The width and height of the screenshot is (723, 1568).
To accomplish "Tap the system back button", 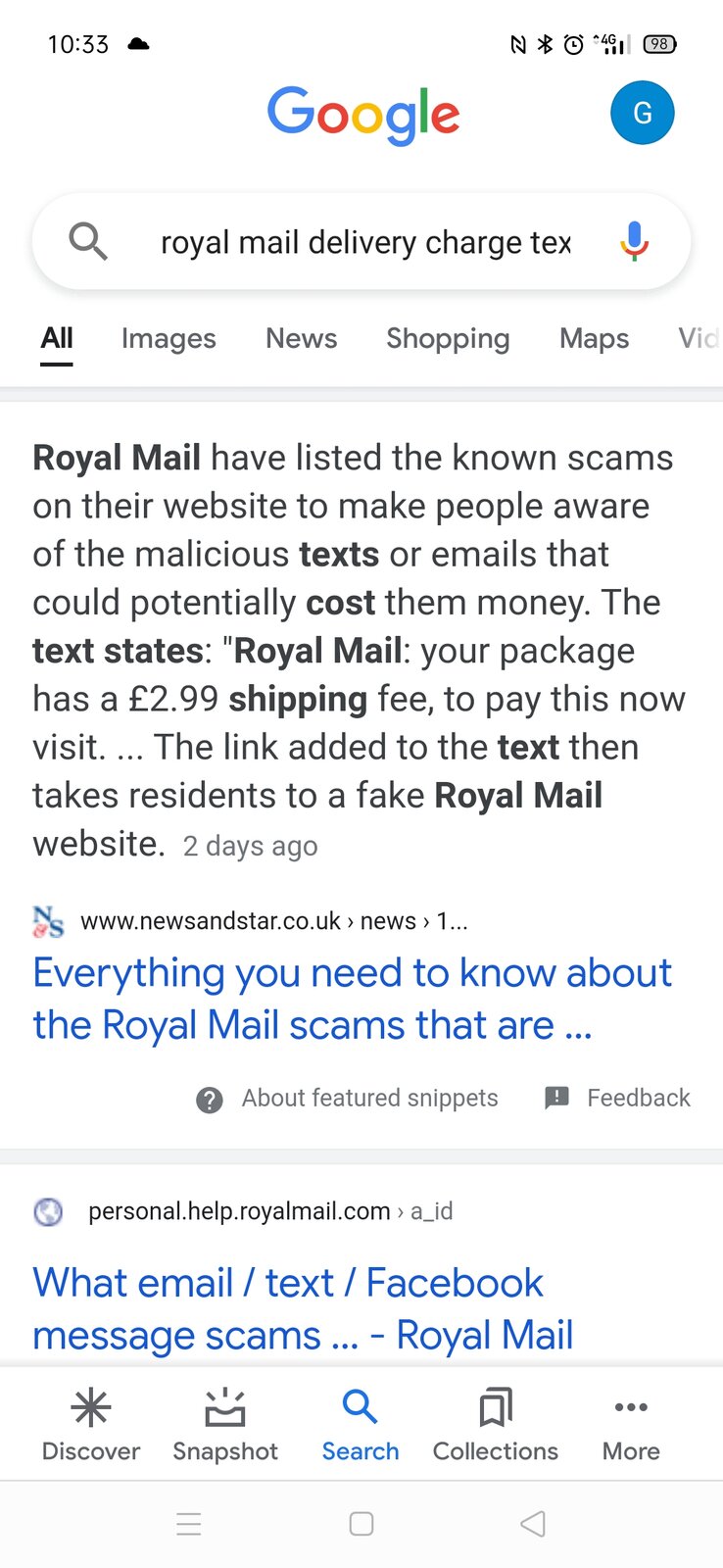I will point(533,1524).
